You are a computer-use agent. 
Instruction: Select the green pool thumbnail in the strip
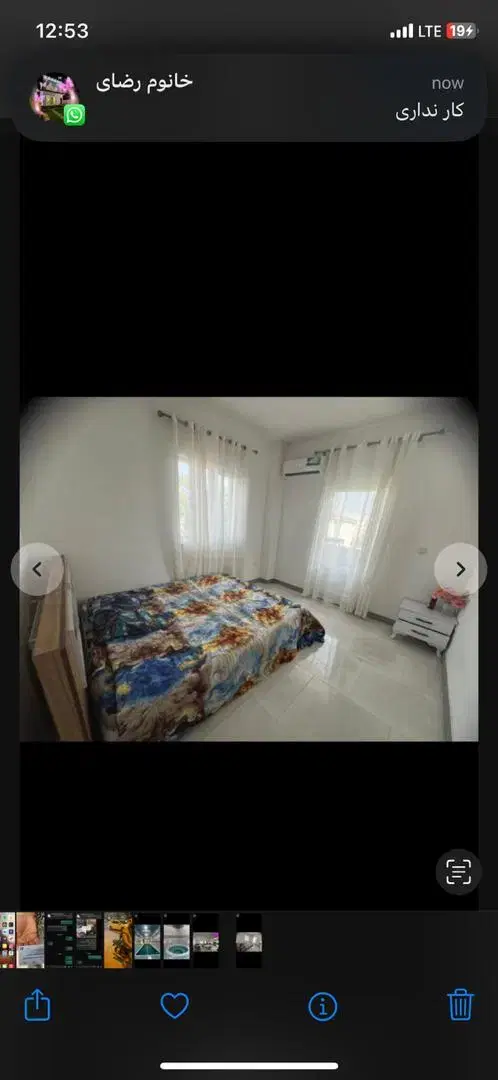coord(147,940)
